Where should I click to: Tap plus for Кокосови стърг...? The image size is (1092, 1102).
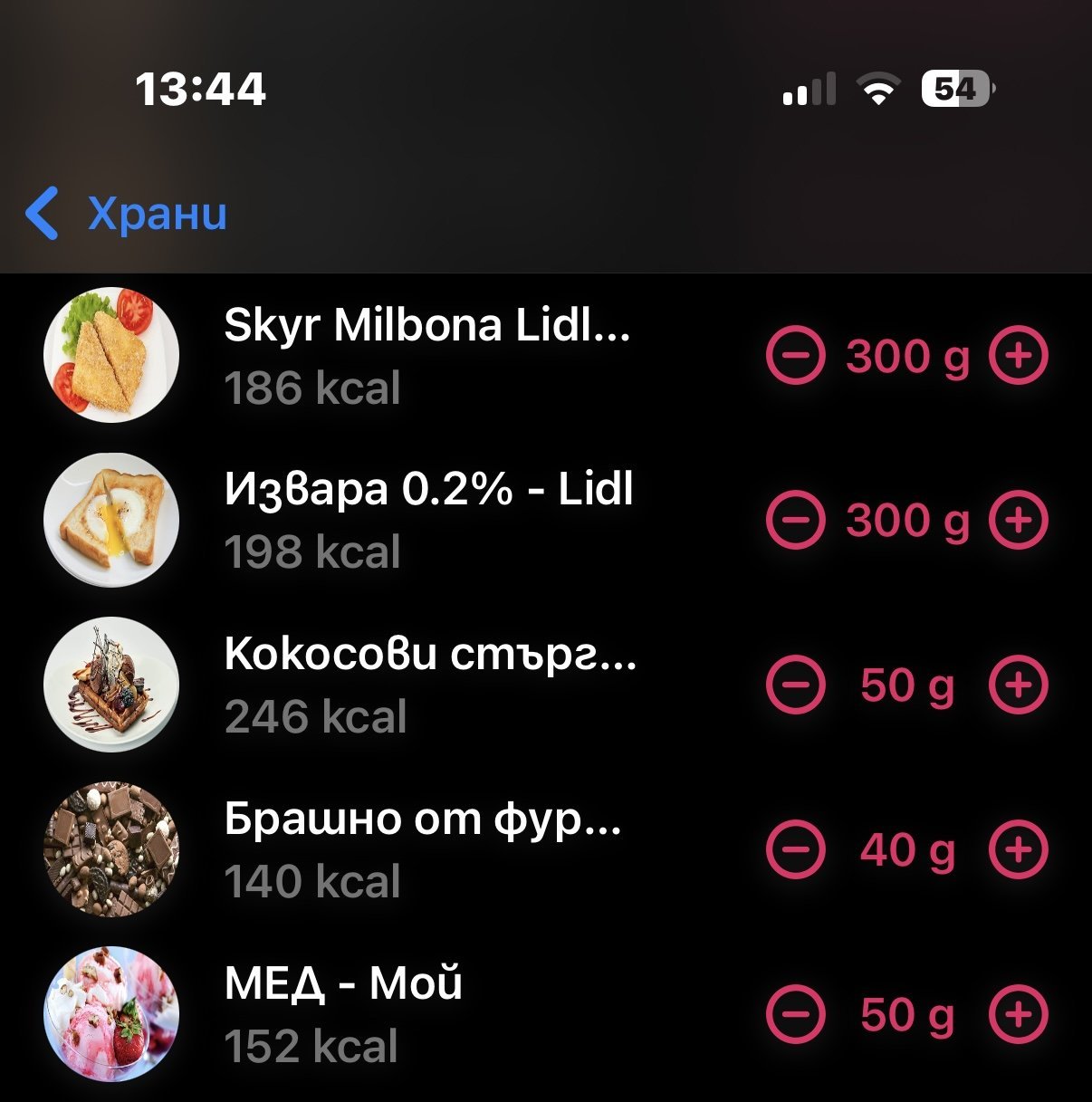coord(1018,685)
